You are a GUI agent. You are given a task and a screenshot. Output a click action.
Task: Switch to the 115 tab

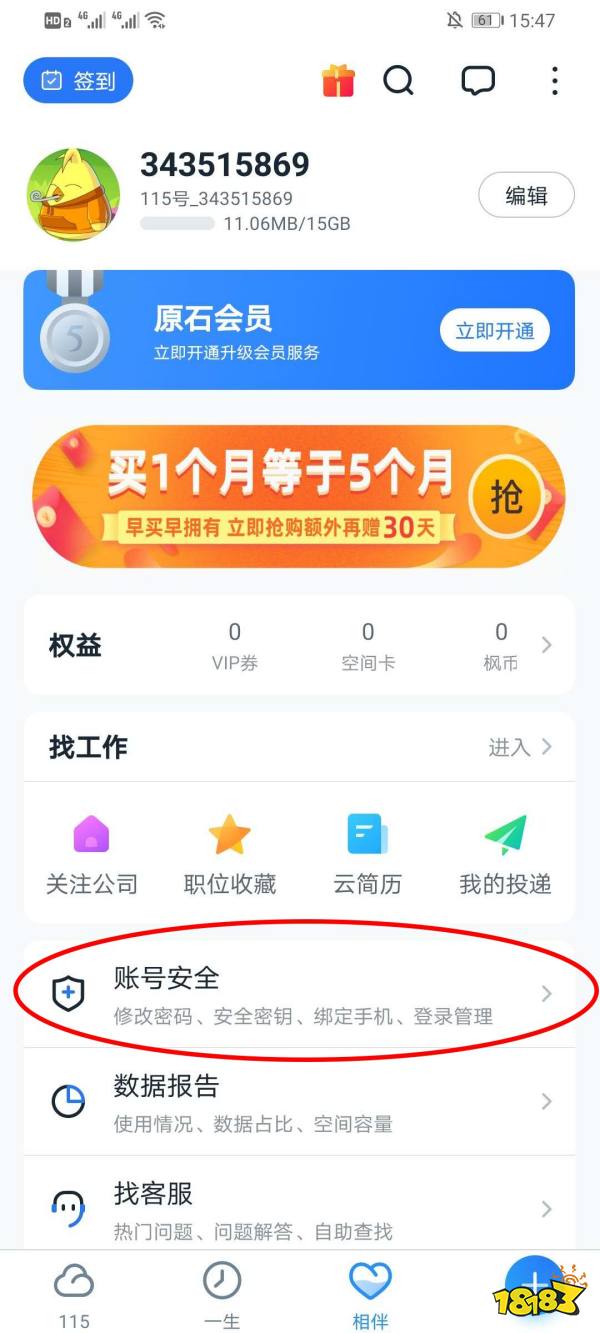tap(74, 1293)
